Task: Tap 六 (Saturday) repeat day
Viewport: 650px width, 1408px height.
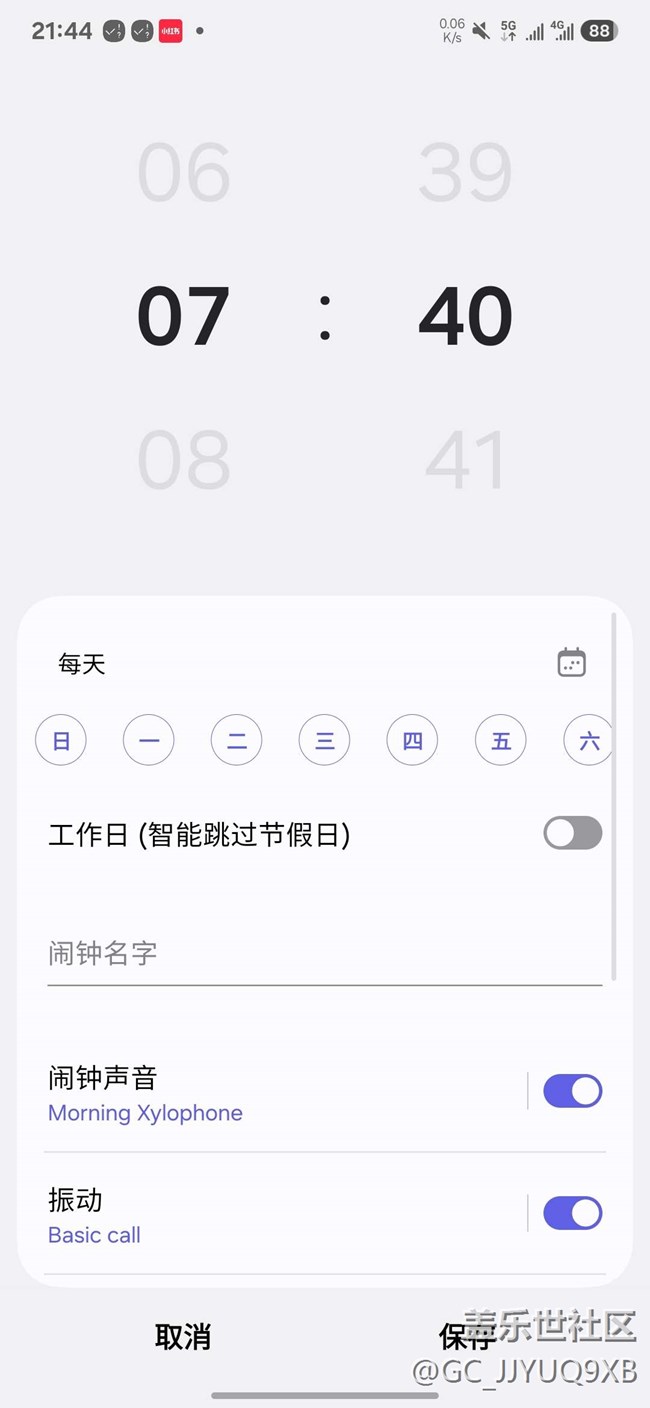Action: (588, 741)
